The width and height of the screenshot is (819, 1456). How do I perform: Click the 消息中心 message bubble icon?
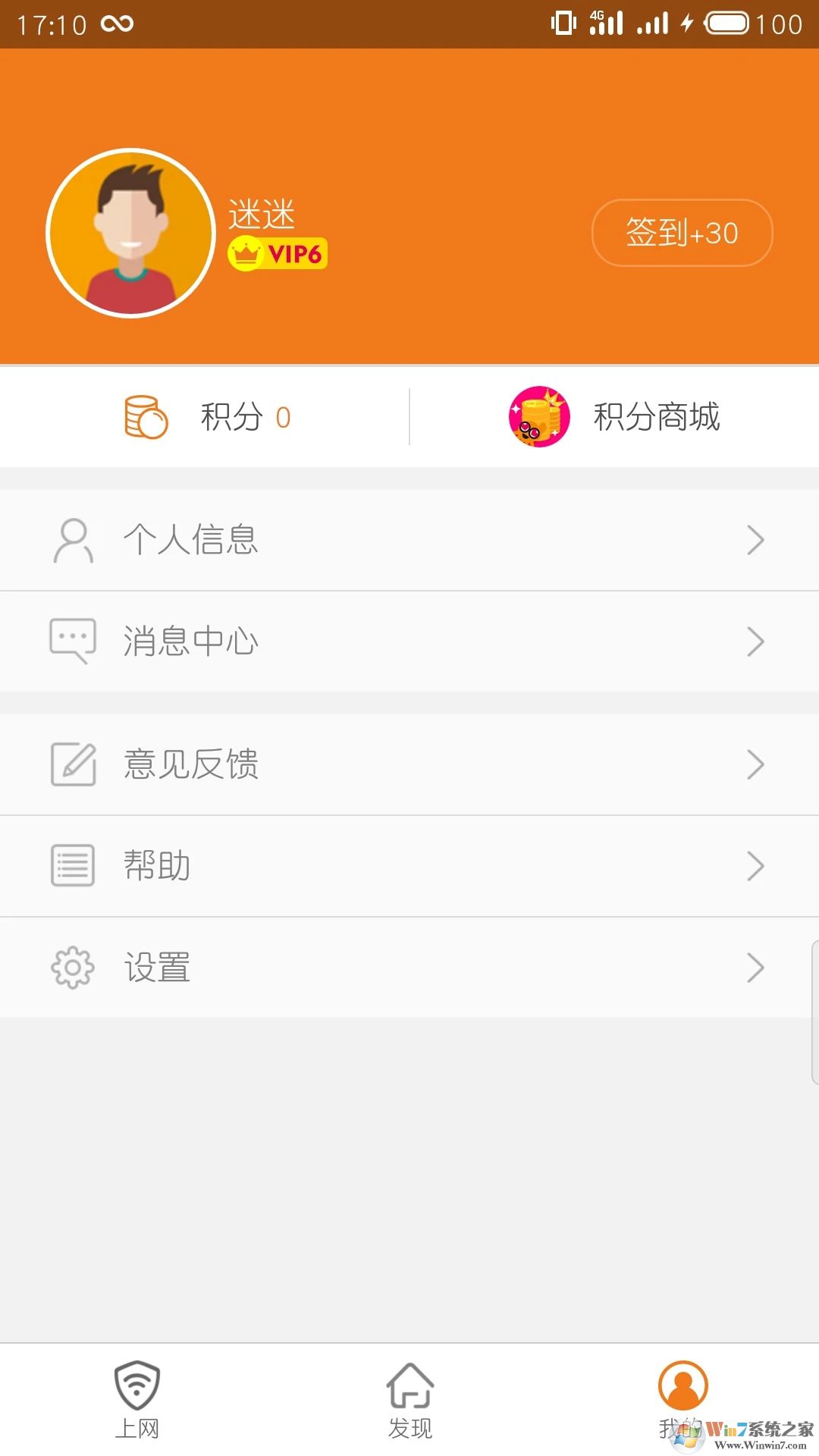[x=72, y=641]
